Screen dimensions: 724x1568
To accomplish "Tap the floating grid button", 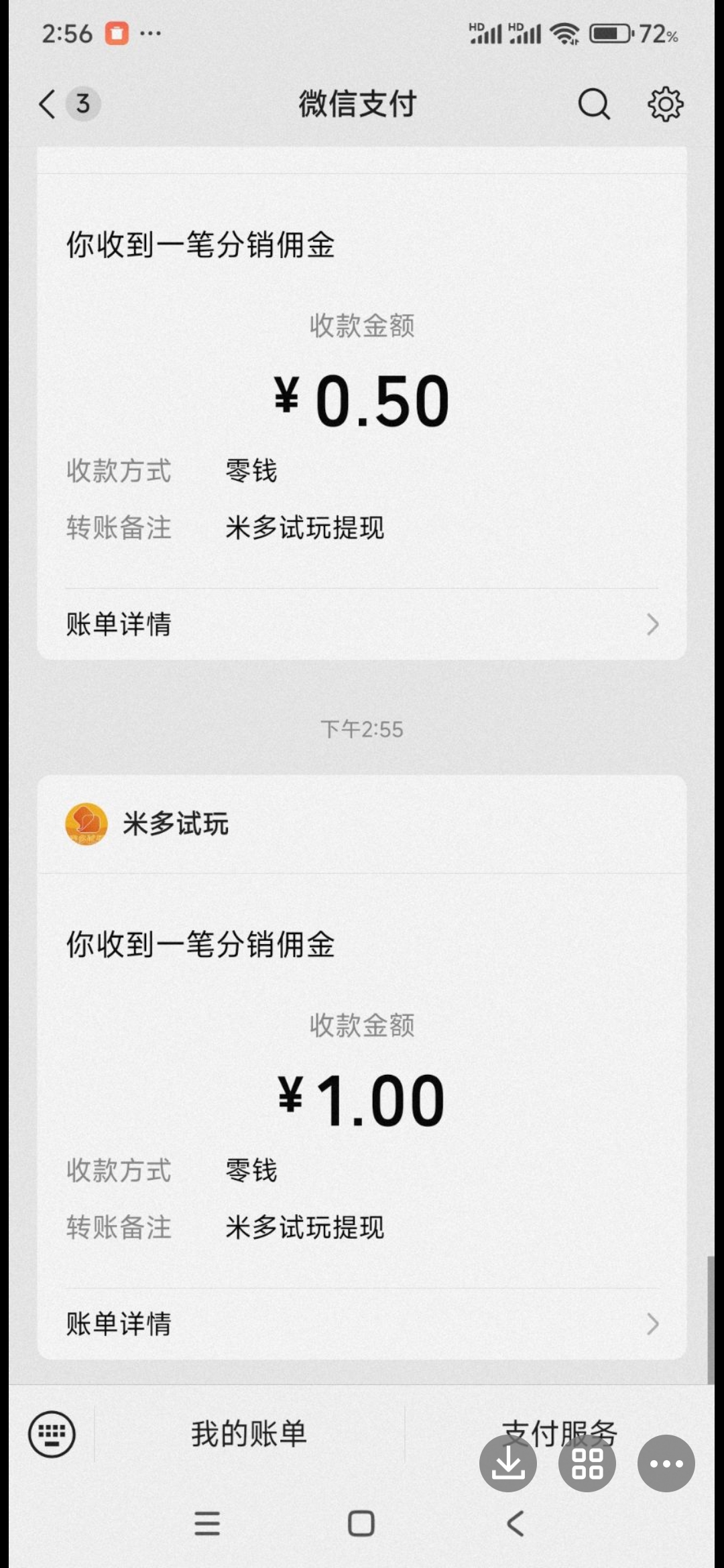I will (587, 1463).
